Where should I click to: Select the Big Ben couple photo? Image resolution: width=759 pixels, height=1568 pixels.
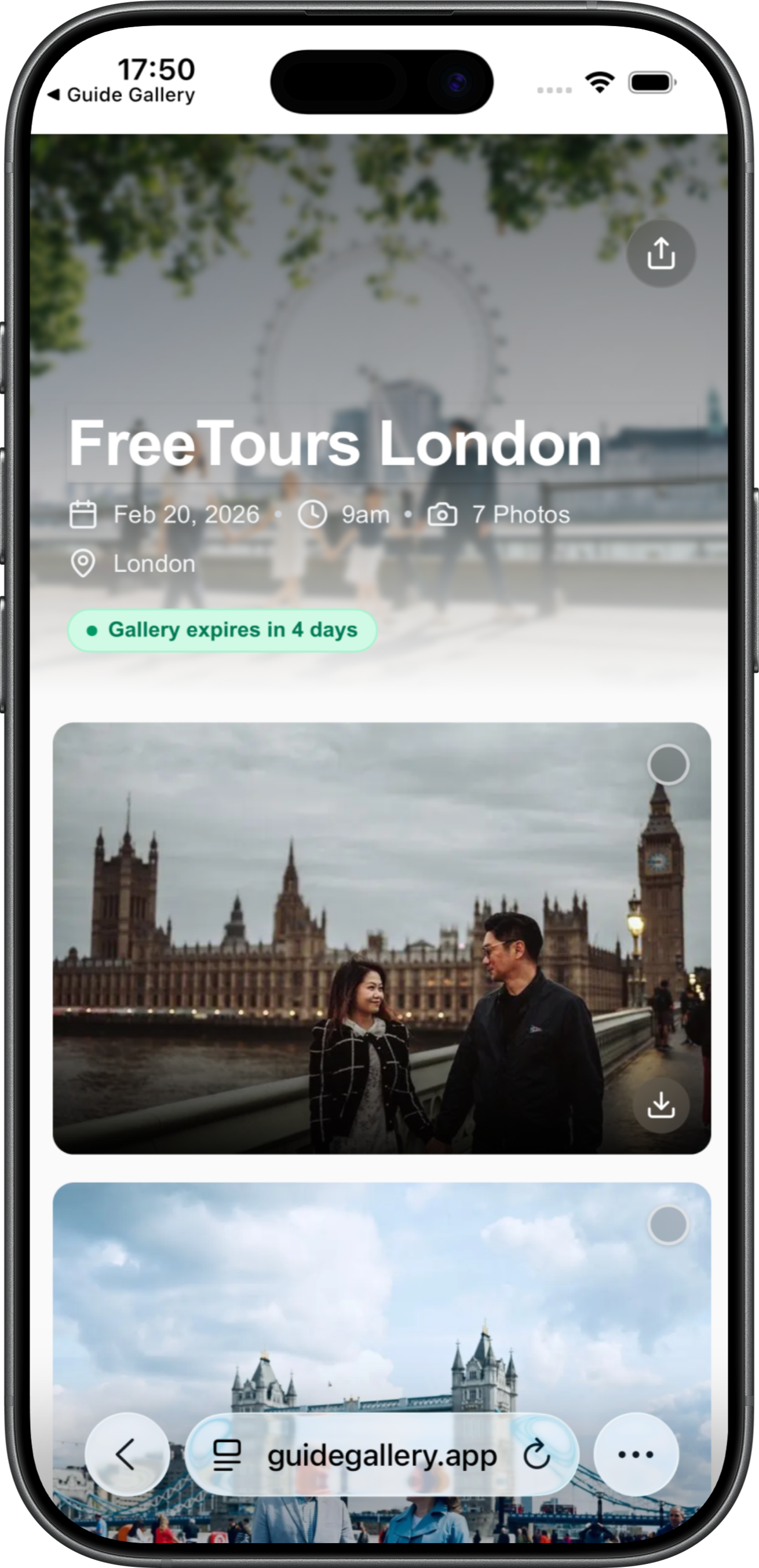click(668, 764)
